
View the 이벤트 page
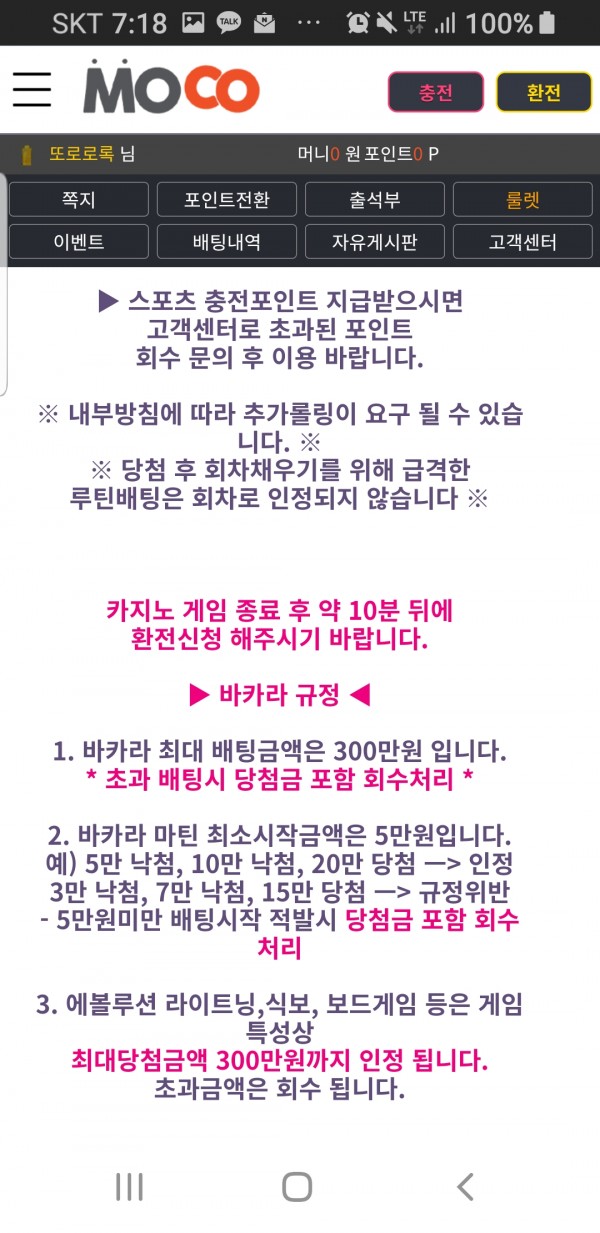78,241
